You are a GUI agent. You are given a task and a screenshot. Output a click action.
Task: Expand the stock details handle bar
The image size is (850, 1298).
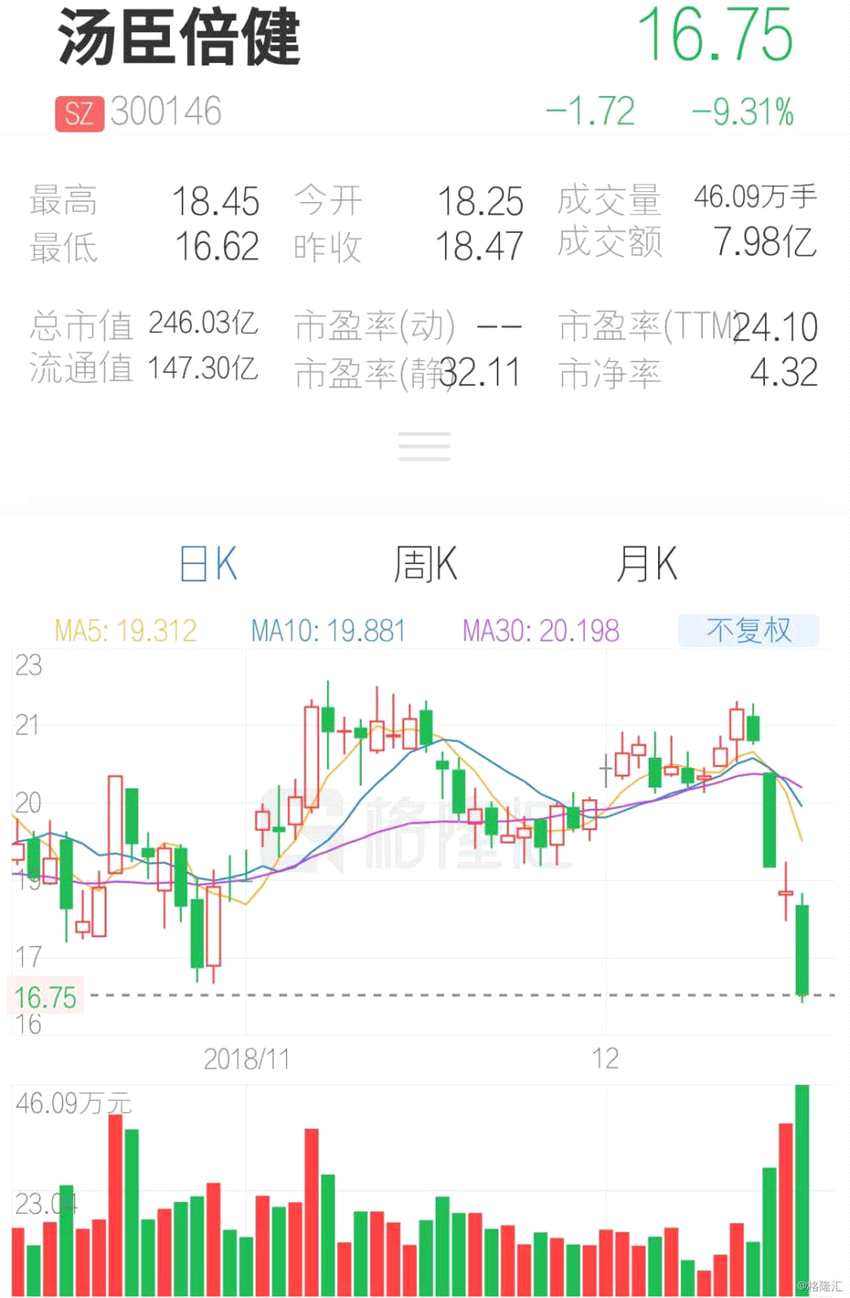424,446
